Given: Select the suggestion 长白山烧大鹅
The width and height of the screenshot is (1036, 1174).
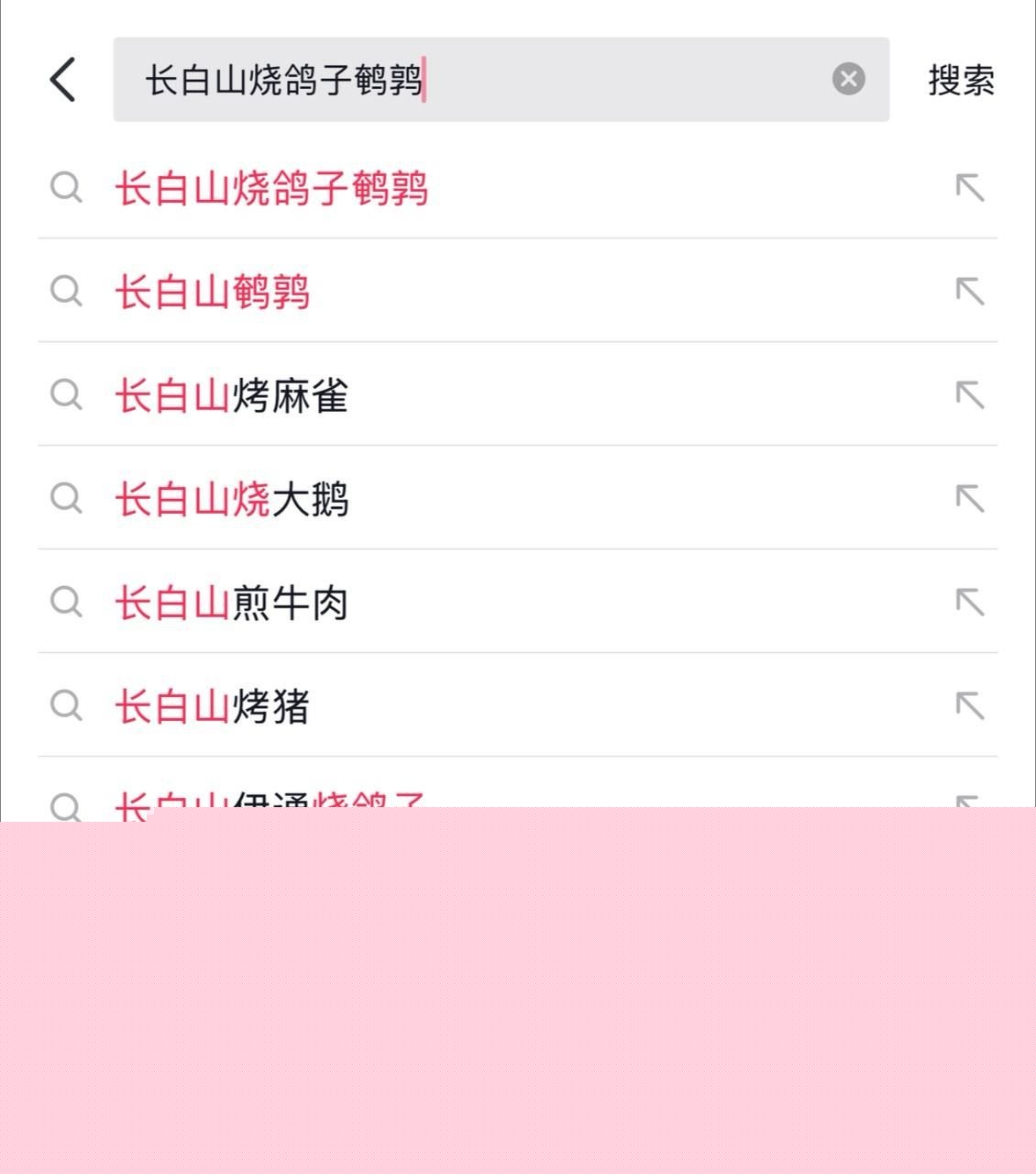Looking at the screenshot, I should (x=231, y=500).
